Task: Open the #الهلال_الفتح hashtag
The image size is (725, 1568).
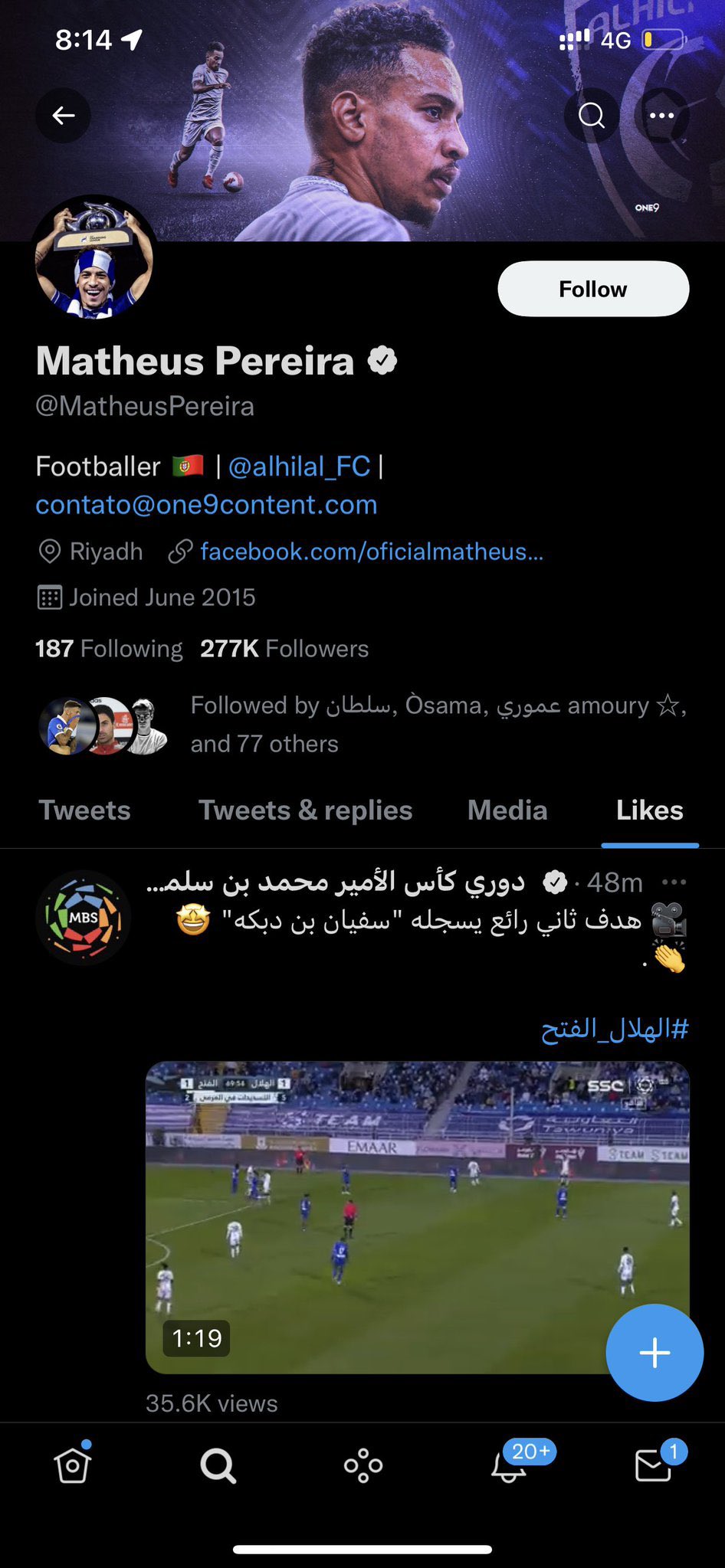Action: click(615, 1029)
